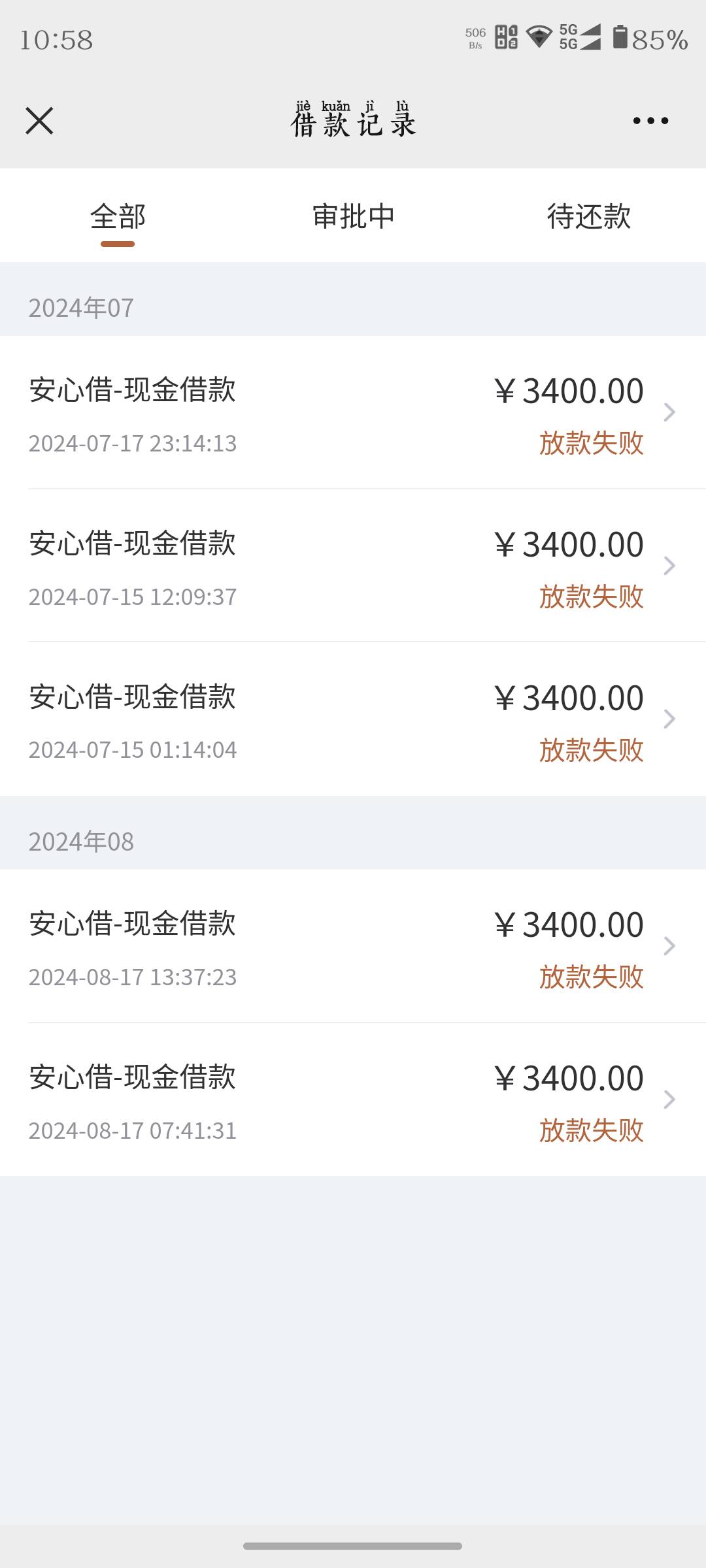This screenshot has height=1568, width=706.
Task: Open the three-dot overflow menu
Action: [650, 121]
